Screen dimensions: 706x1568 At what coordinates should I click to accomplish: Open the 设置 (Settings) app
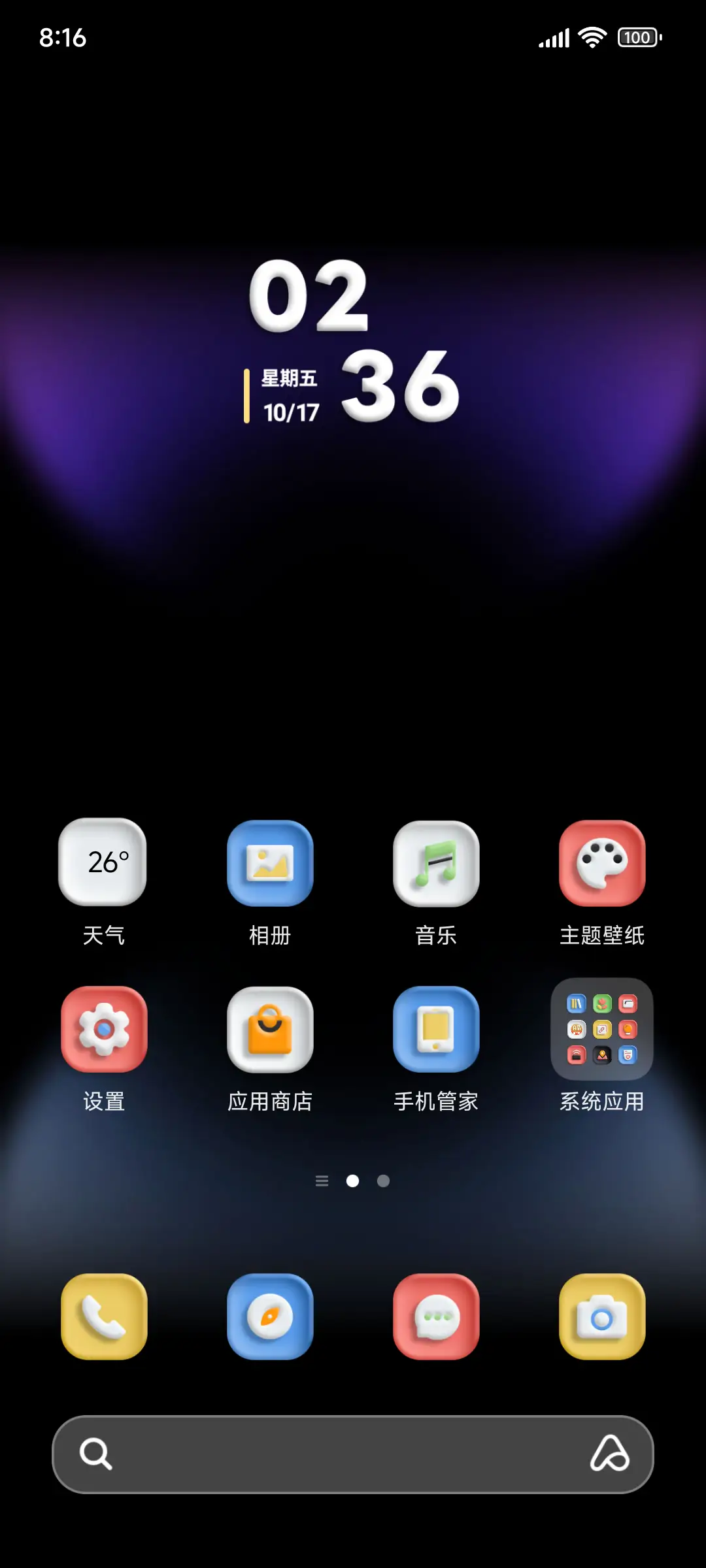tap(103, 1030)
